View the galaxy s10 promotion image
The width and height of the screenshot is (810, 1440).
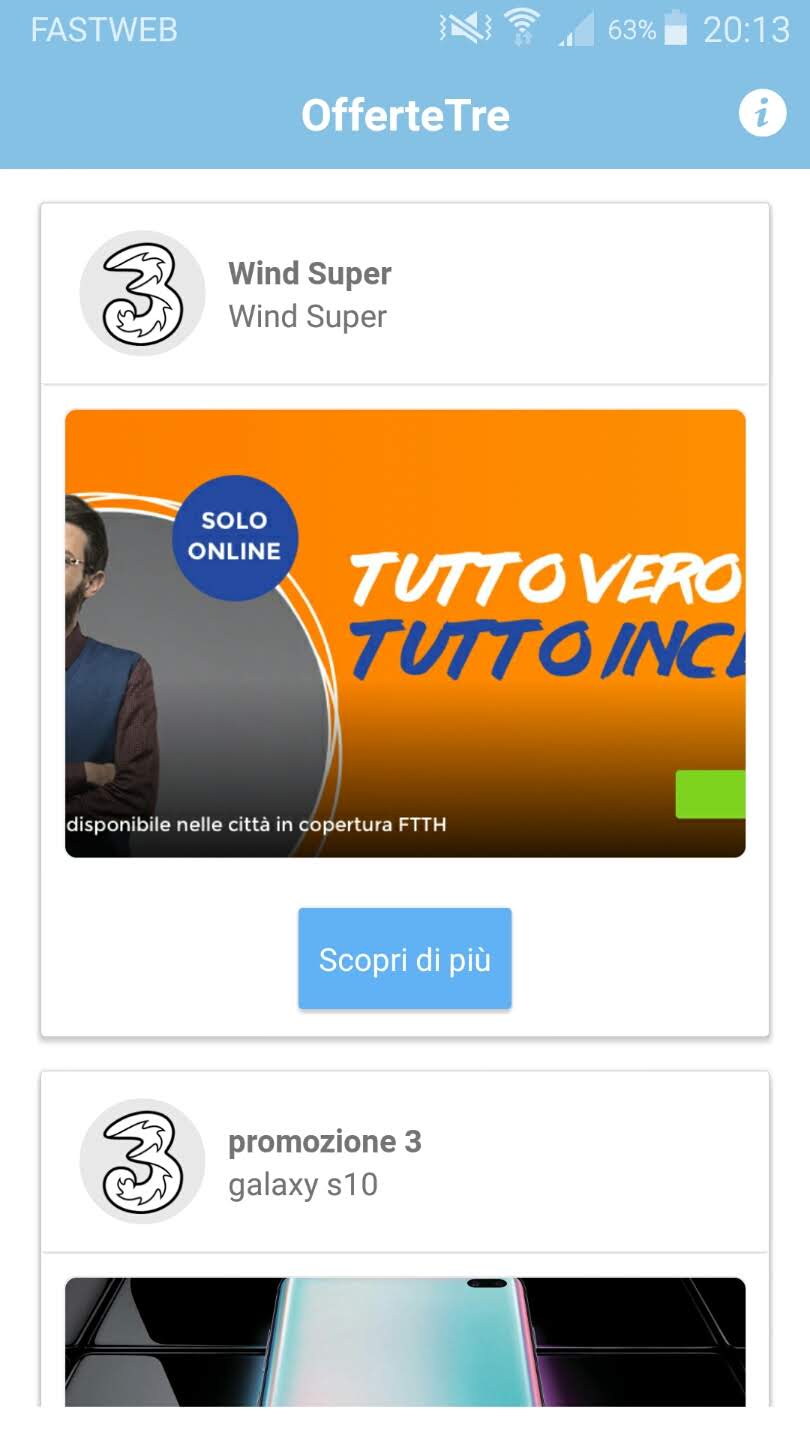pyautogui.click(x=405, y=1342)
